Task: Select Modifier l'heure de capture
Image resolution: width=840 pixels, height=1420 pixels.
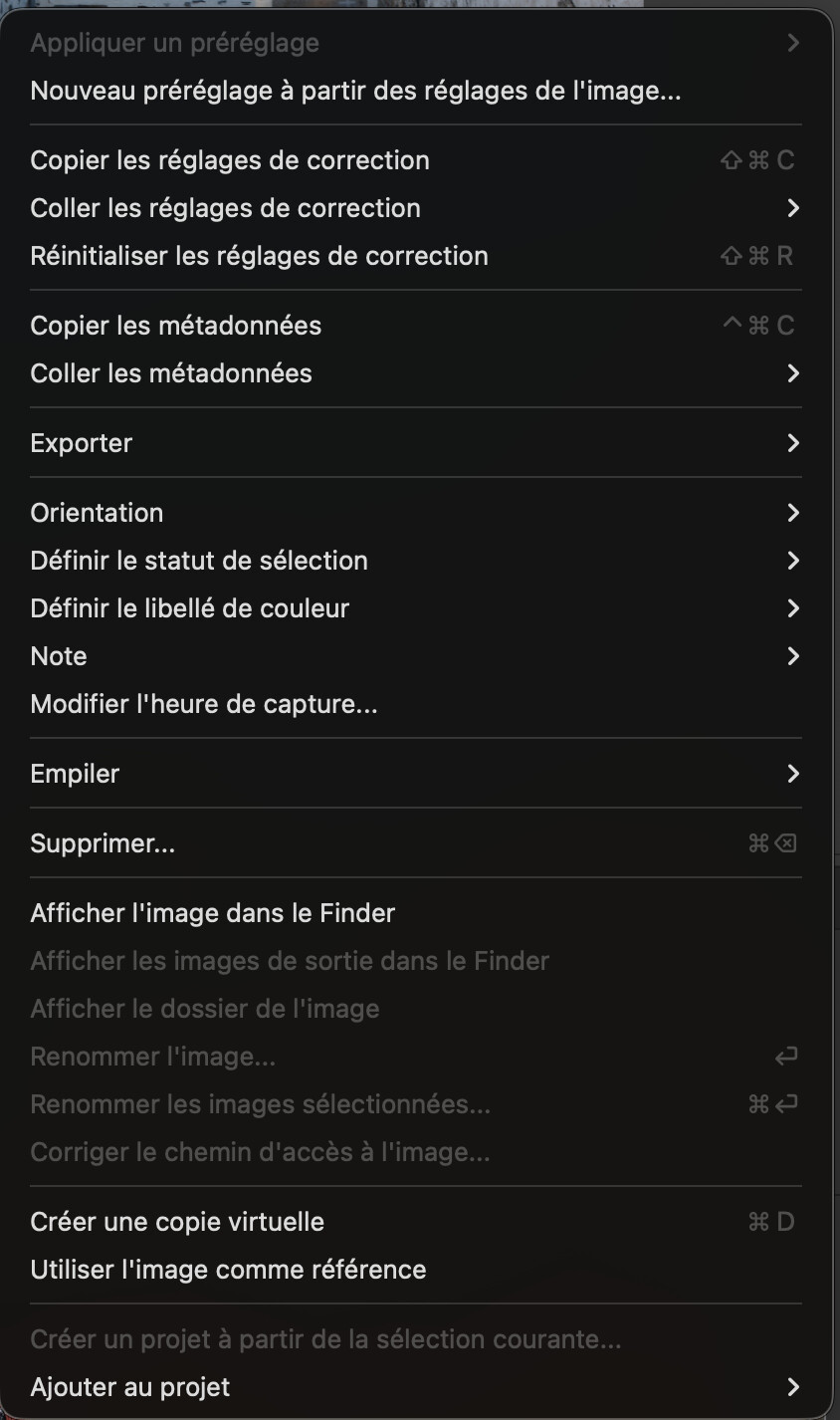Action: 204,704
